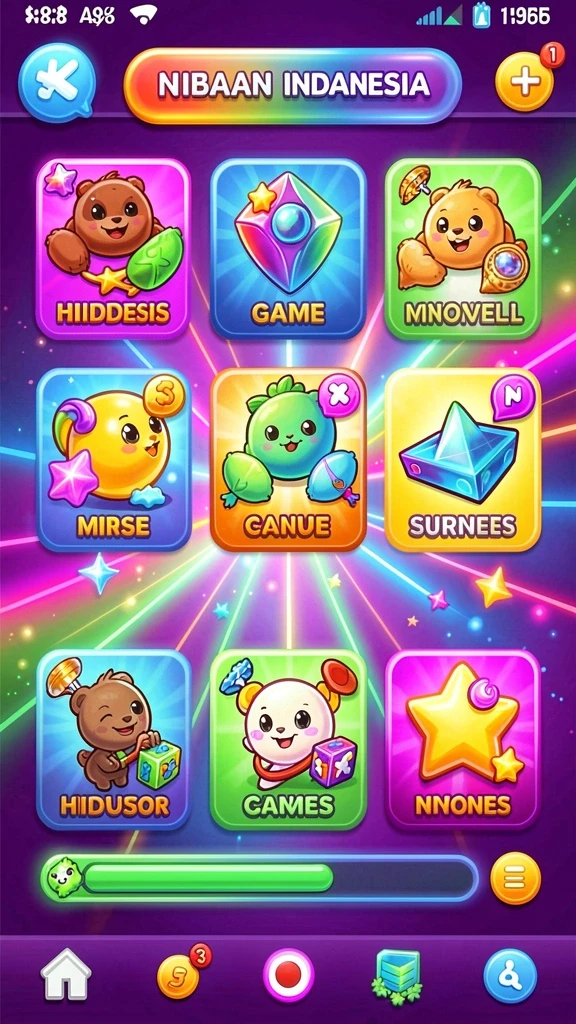This screenshot has height=1024, width=576.
Task: Tap the blue X button at top left
Action: coord(57,83)
